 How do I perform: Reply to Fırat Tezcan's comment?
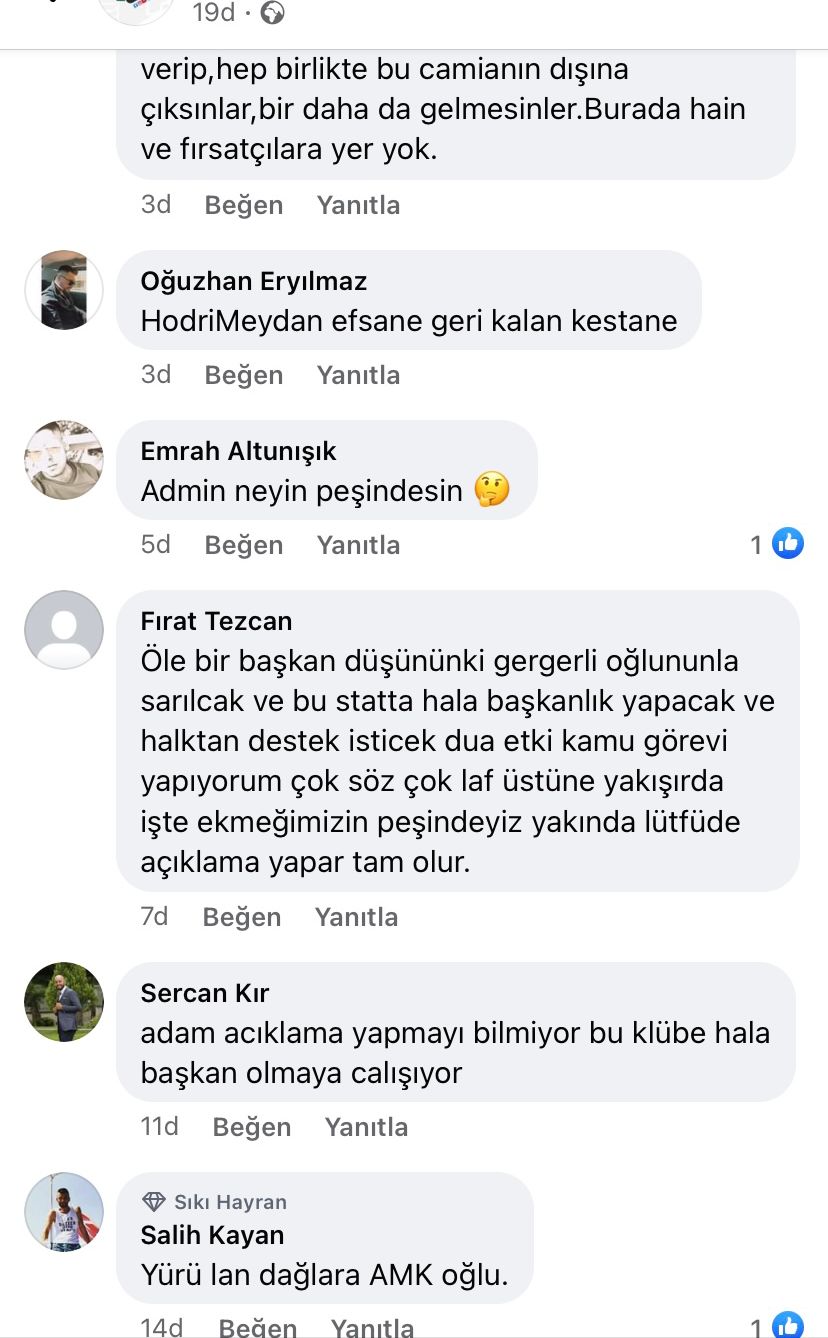pyautogui.click(x=356, y=917)
